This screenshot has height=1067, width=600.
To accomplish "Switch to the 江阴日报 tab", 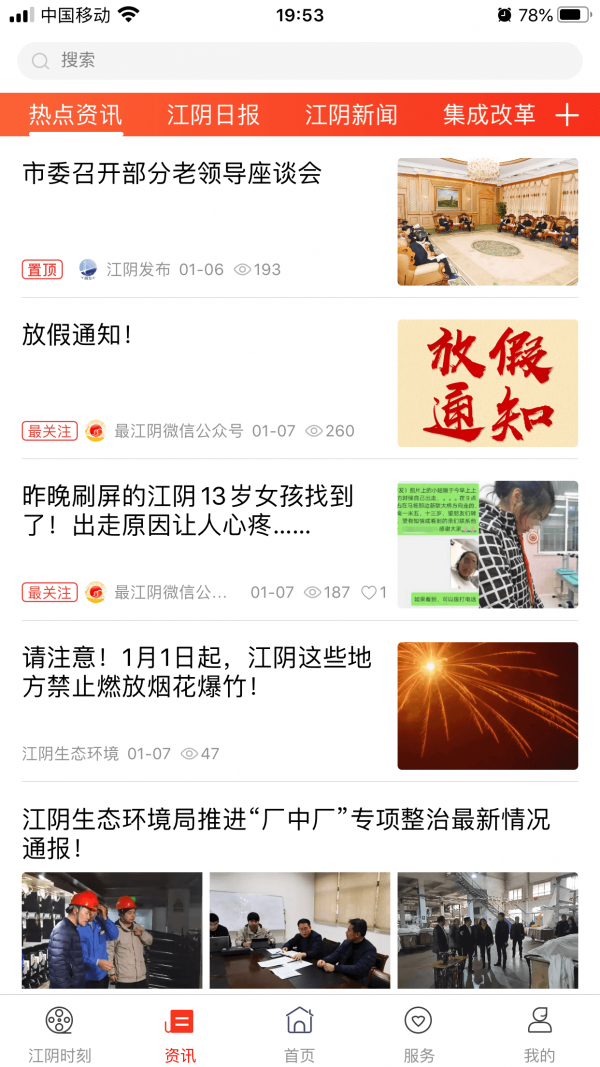I will click(x=213, y=115).
